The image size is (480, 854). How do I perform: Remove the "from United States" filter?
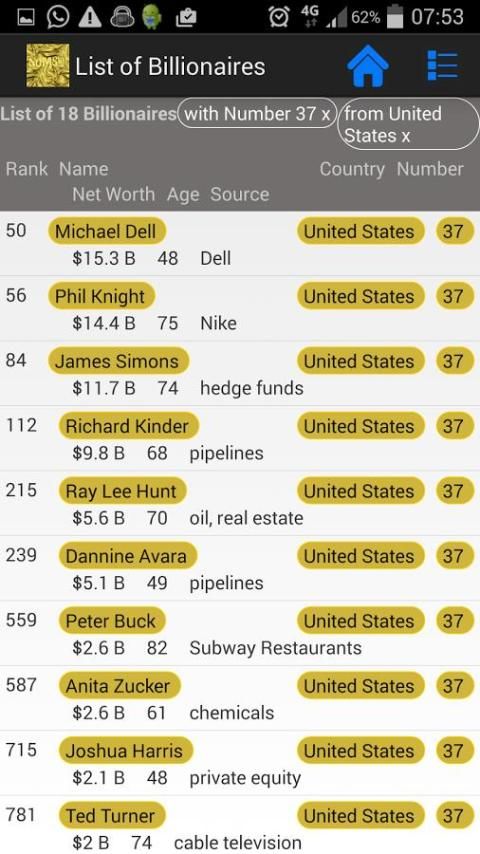(408, 124)
